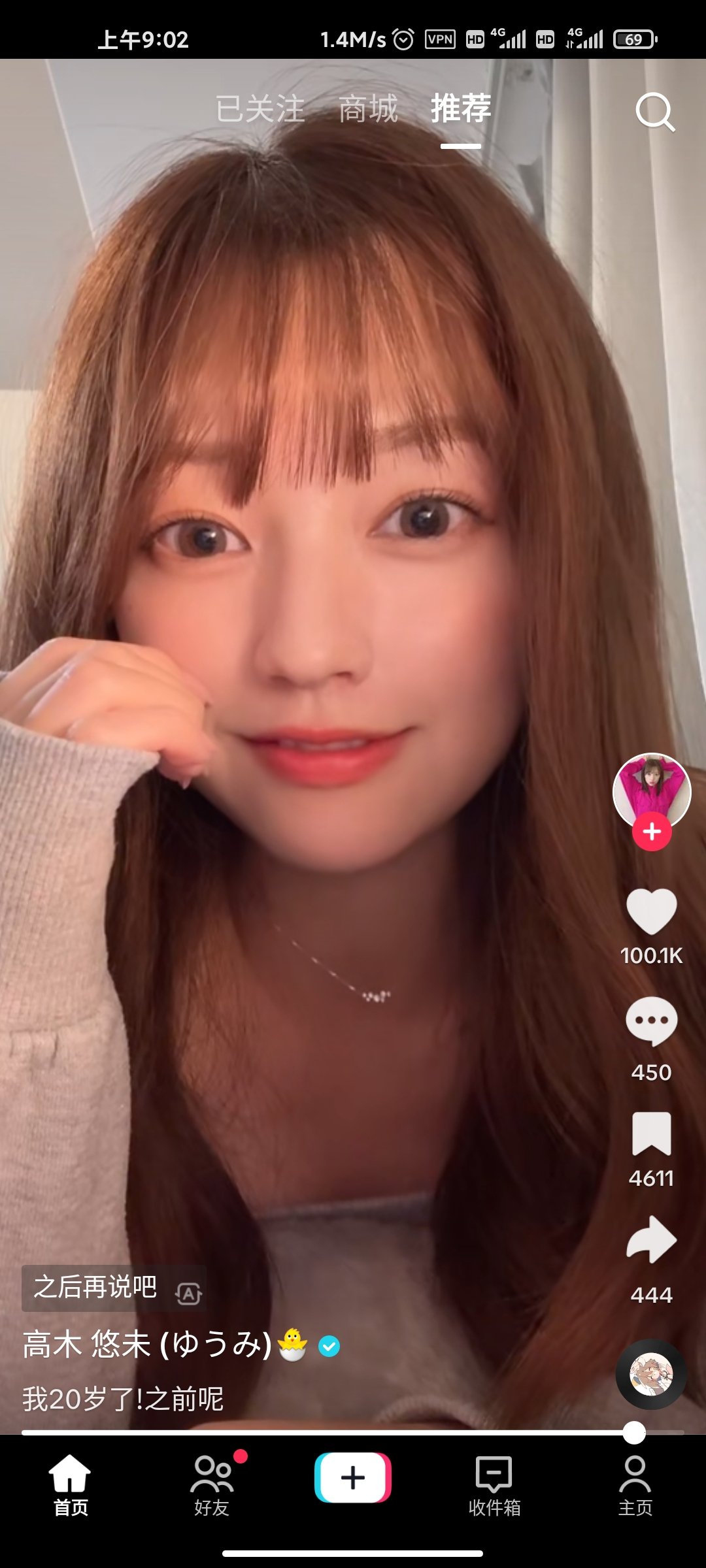This screenshot has width=706, height=1568.
Task: Open the 商城 shopping tab
Action: point(368,109)
